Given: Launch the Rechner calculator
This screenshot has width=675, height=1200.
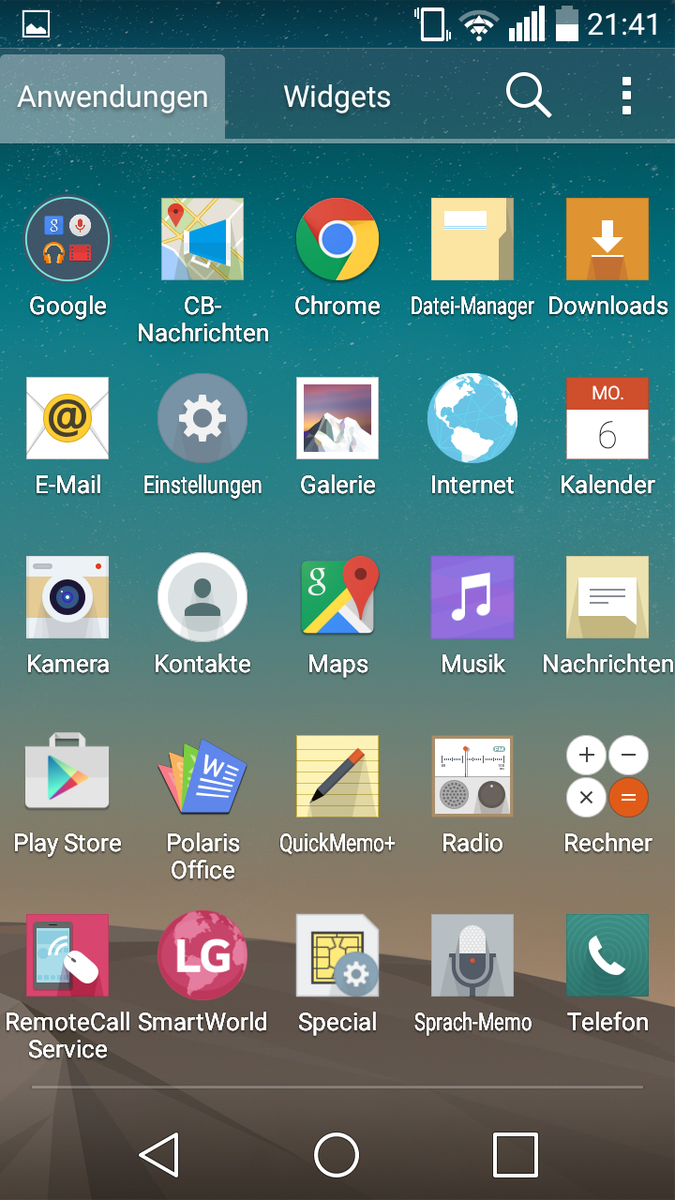Looking at the screenshot, I should (607, 777).
